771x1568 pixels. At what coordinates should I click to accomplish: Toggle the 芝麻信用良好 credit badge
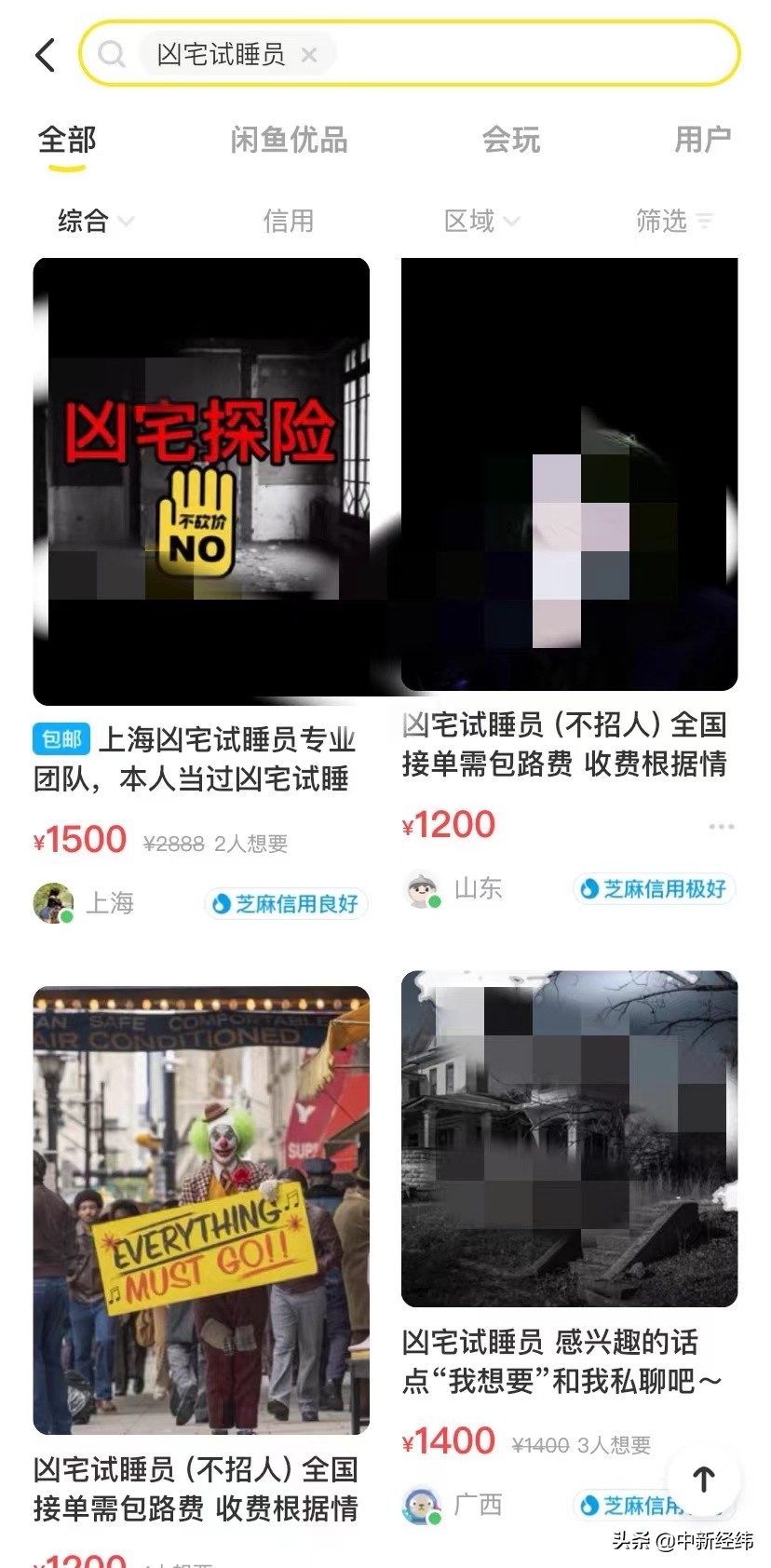coord(285,903)
